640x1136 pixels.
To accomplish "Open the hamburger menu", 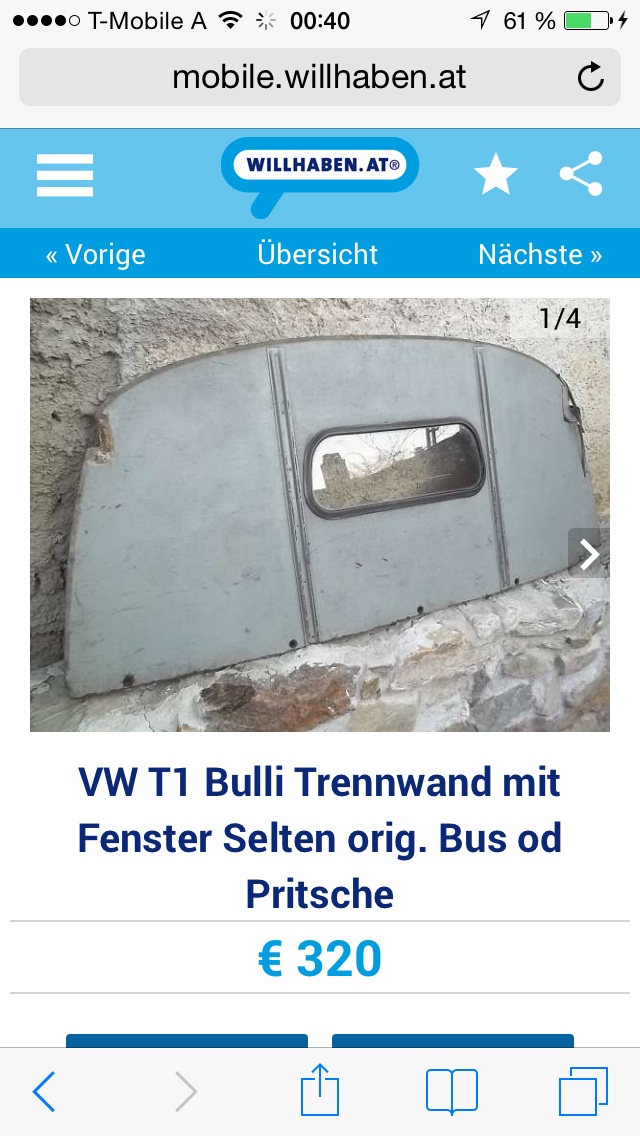I will pos(65,175).
